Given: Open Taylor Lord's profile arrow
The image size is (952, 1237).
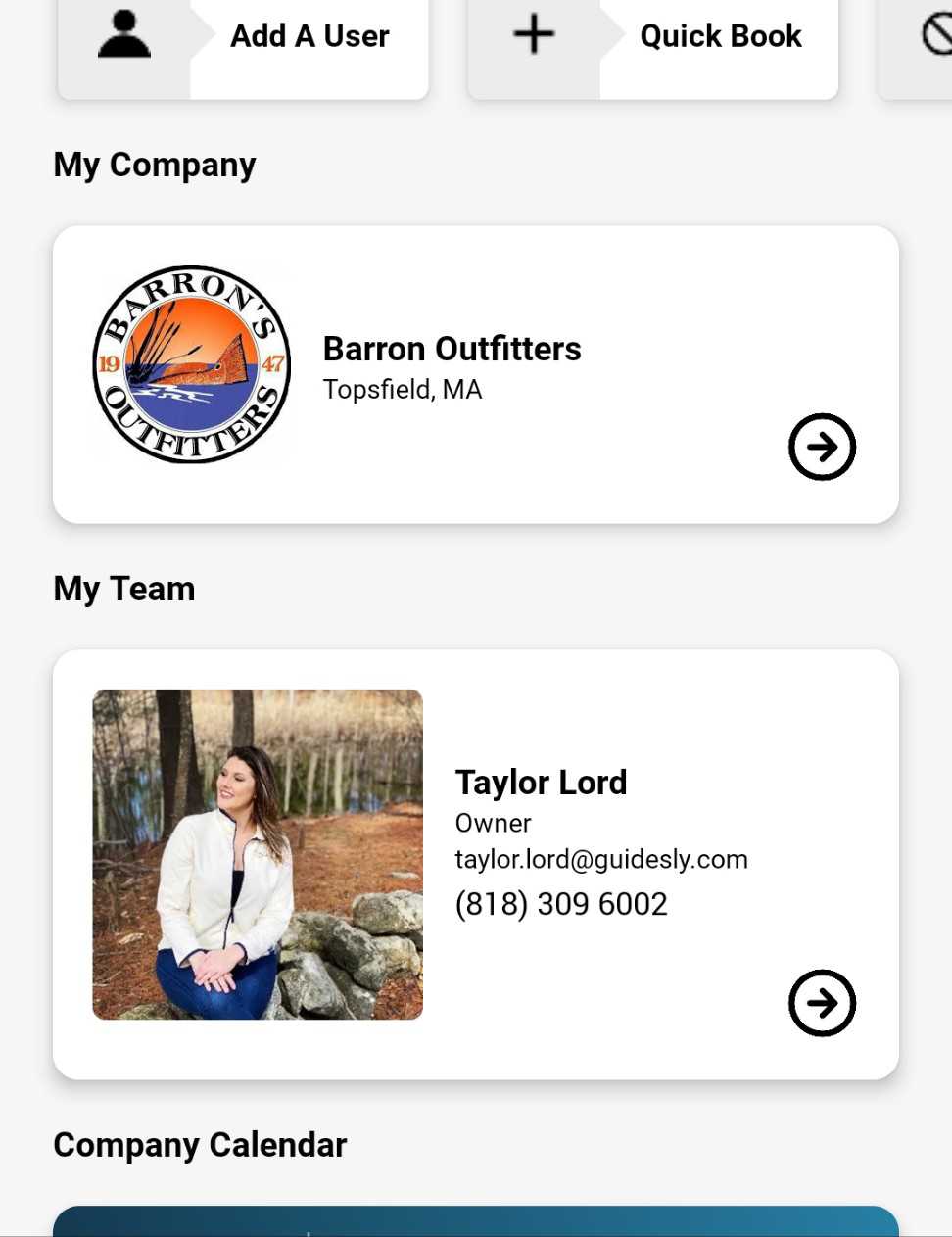Looking at the screenshot, I should coord(822,1002).
